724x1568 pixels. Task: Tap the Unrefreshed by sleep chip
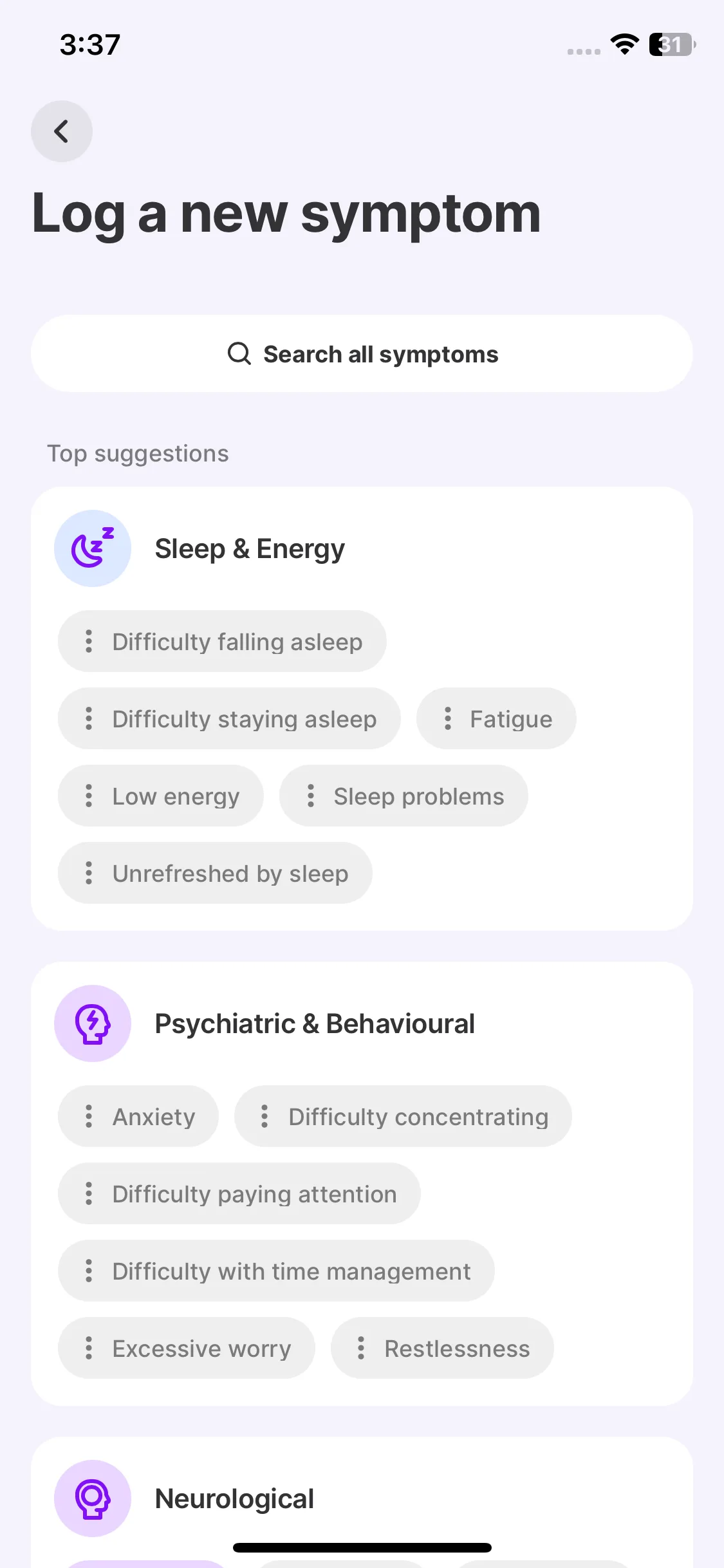click(x=215, y=873)
